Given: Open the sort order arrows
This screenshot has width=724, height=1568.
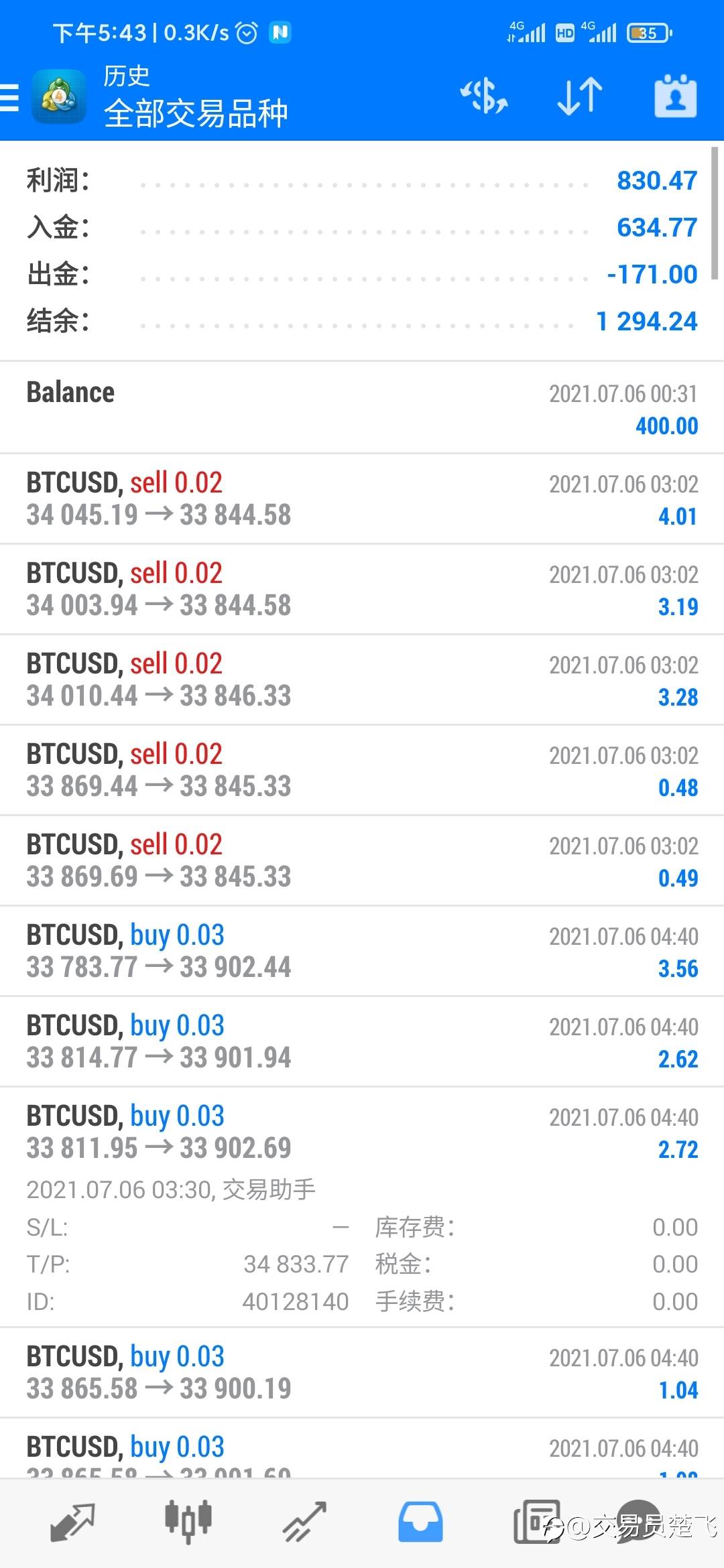Looking at the screenshot, I should [580, 96].
